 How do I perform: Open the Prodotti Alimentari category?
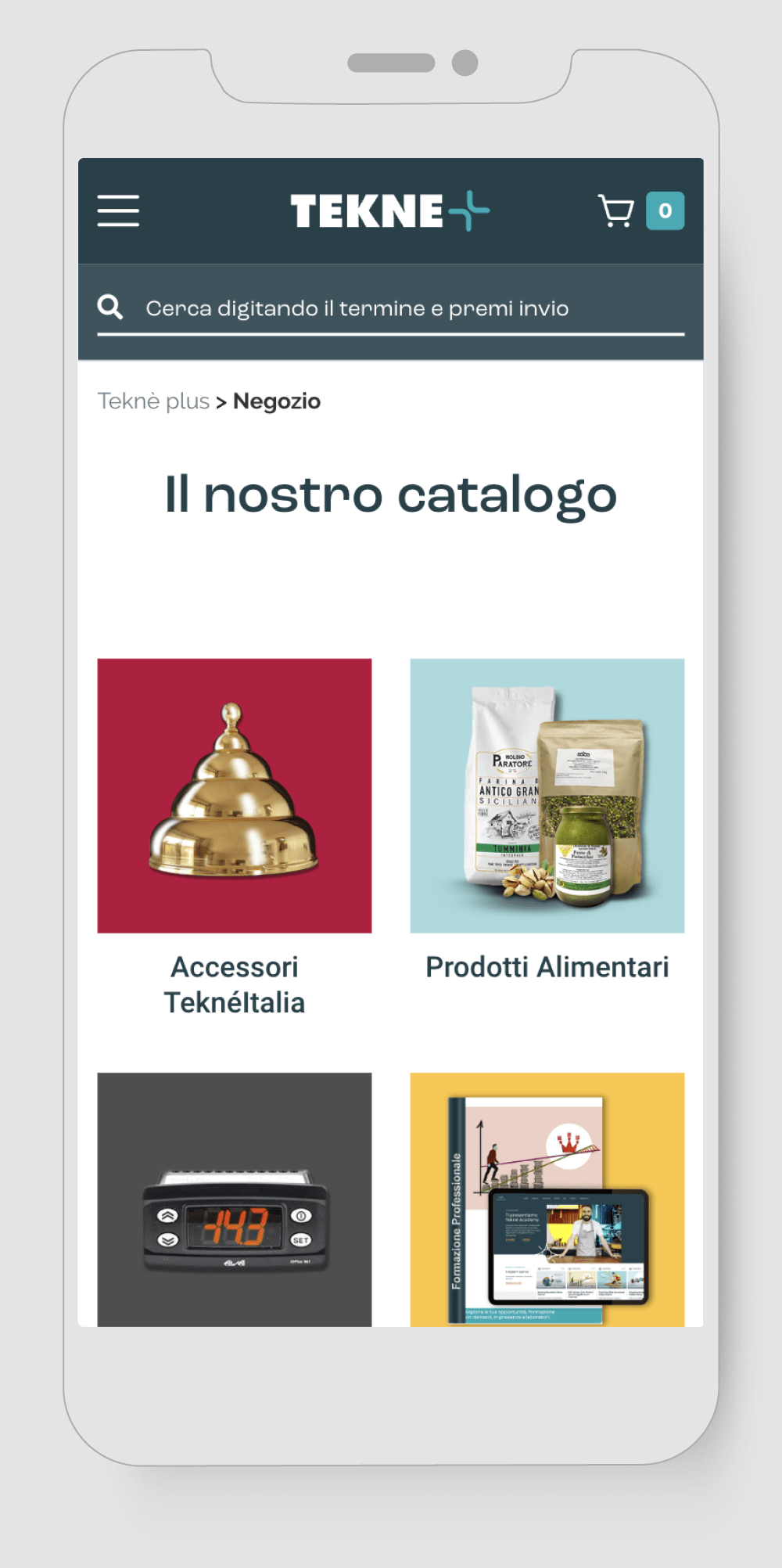547,796
